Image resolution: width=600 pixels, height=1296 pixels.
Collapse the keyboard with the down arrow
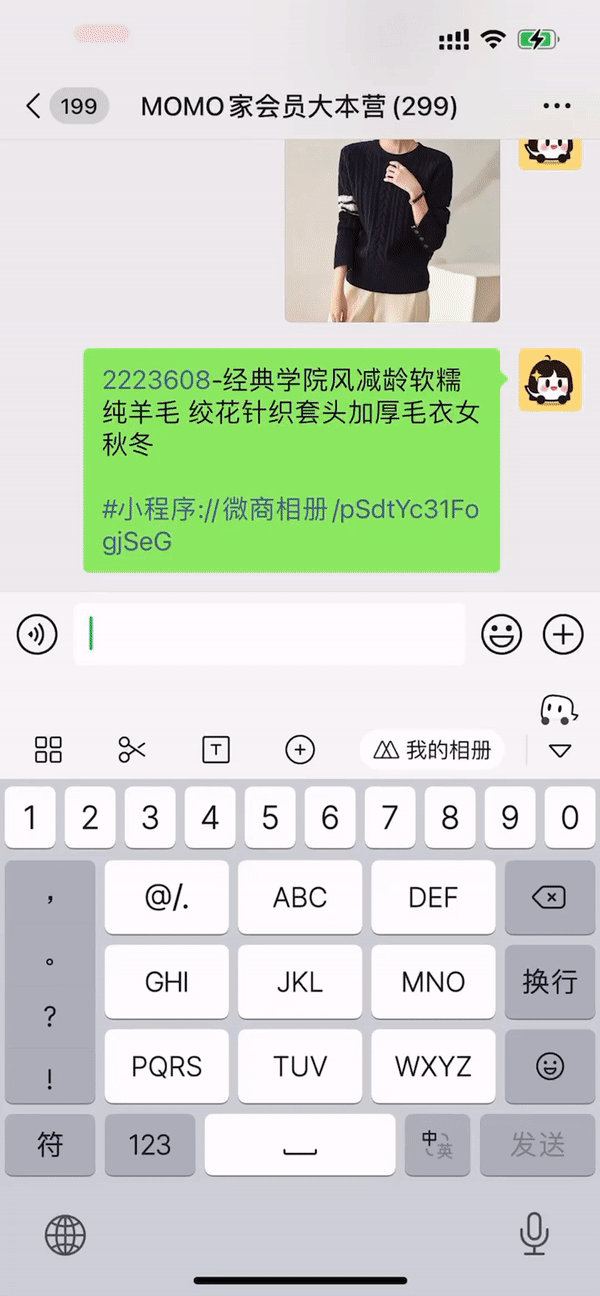tap(560, 750)
